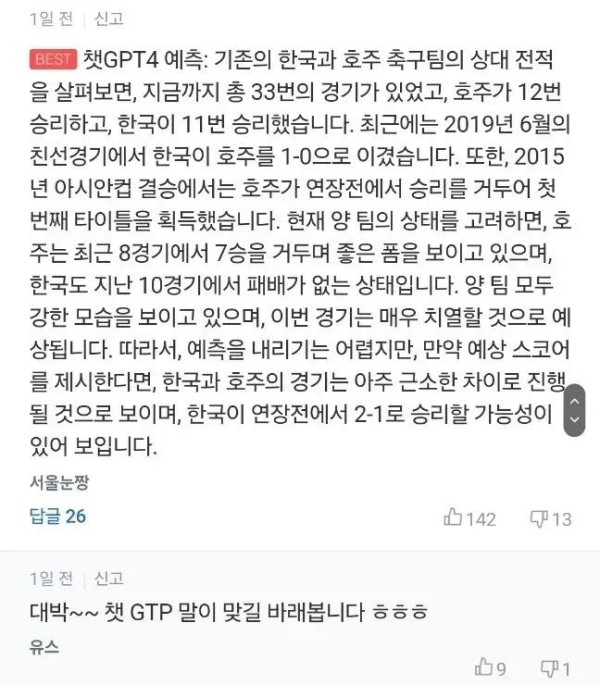Like 서울눈짱's comment with 142 likes
The width and height of the screenshot is (600, 685).
pyautogui.click(x=470, y=518)
